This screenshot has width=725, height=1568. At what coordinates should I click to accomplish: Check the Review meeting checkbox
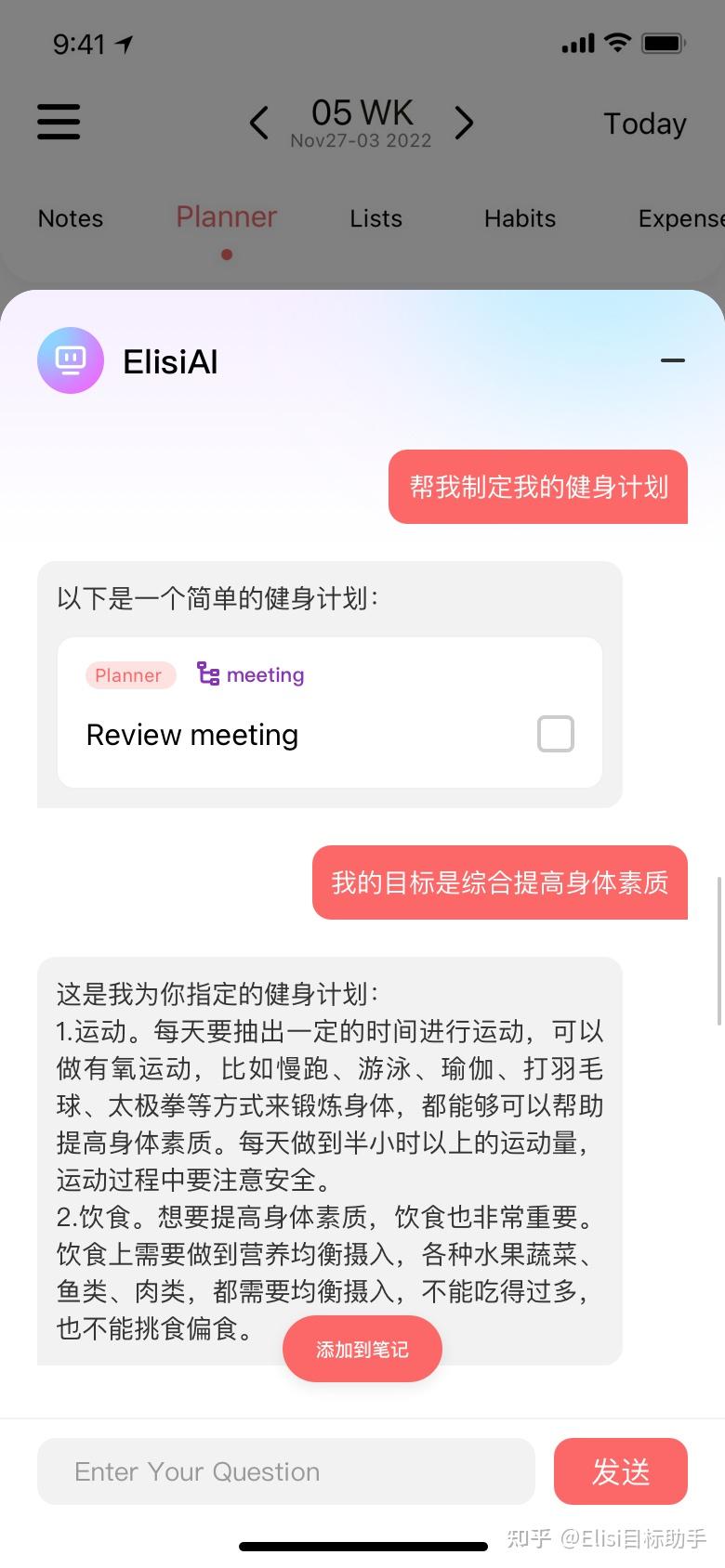pyautogui.click(x=555, y=734)
